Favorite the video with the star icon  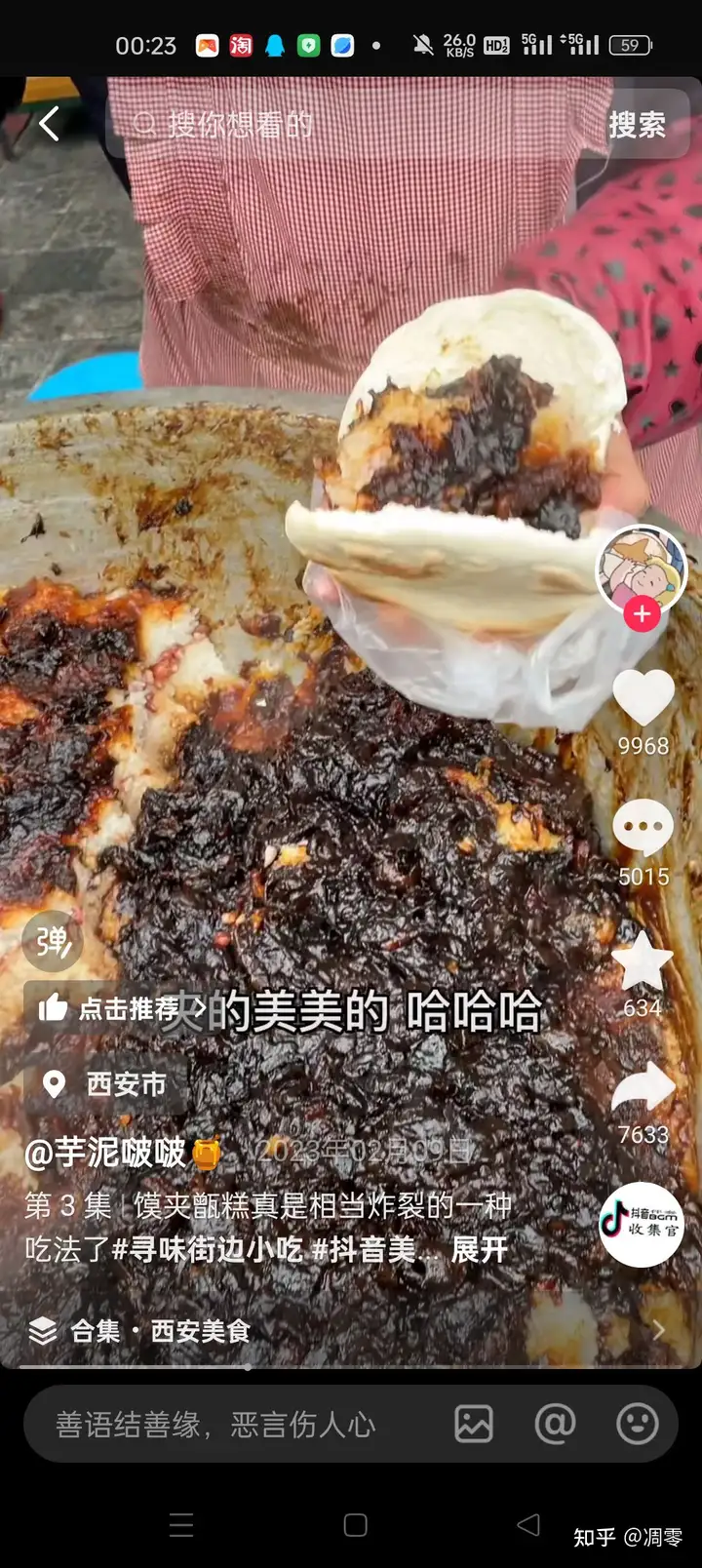pyautogui.click(x=643, y=960)
